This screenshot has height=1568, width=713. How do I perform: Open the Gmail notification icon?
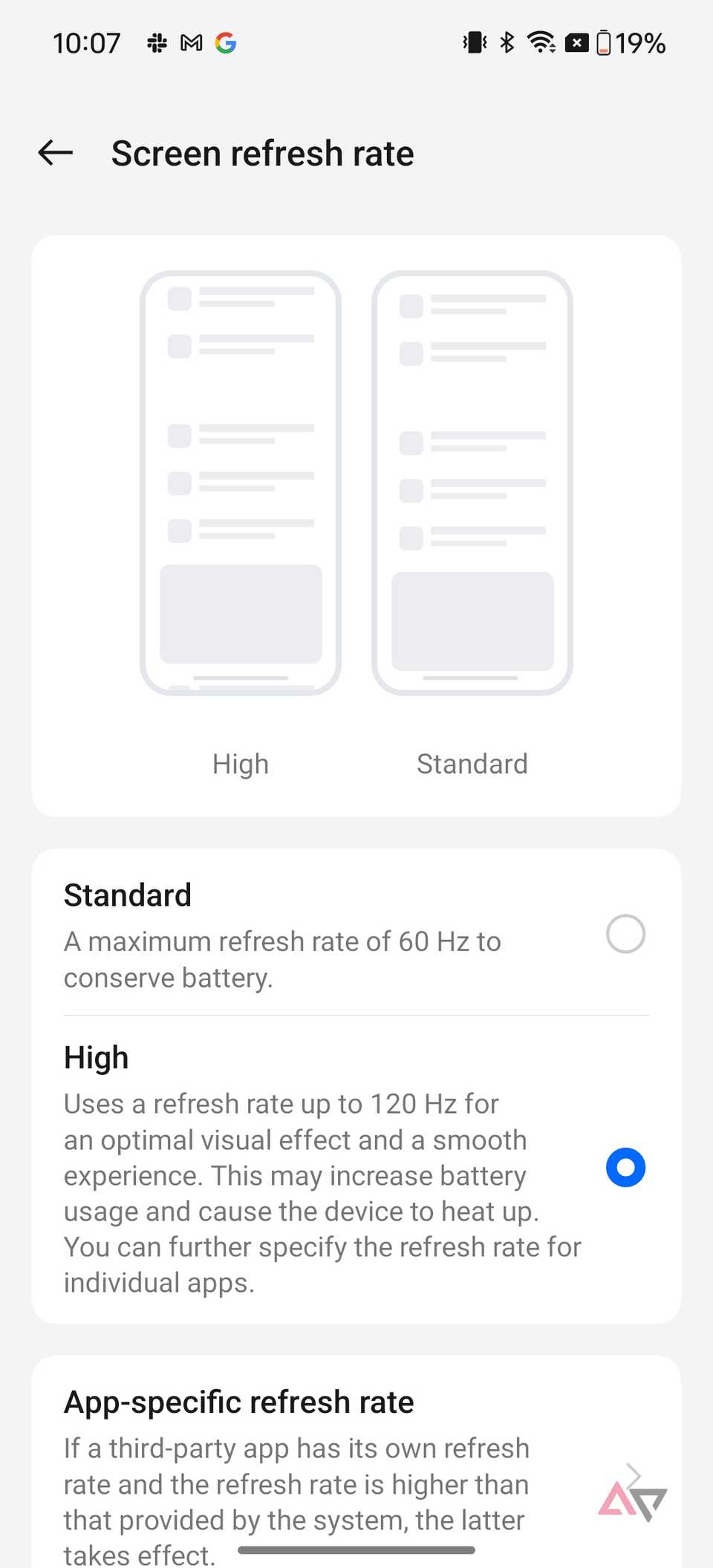tap(191, 42)
